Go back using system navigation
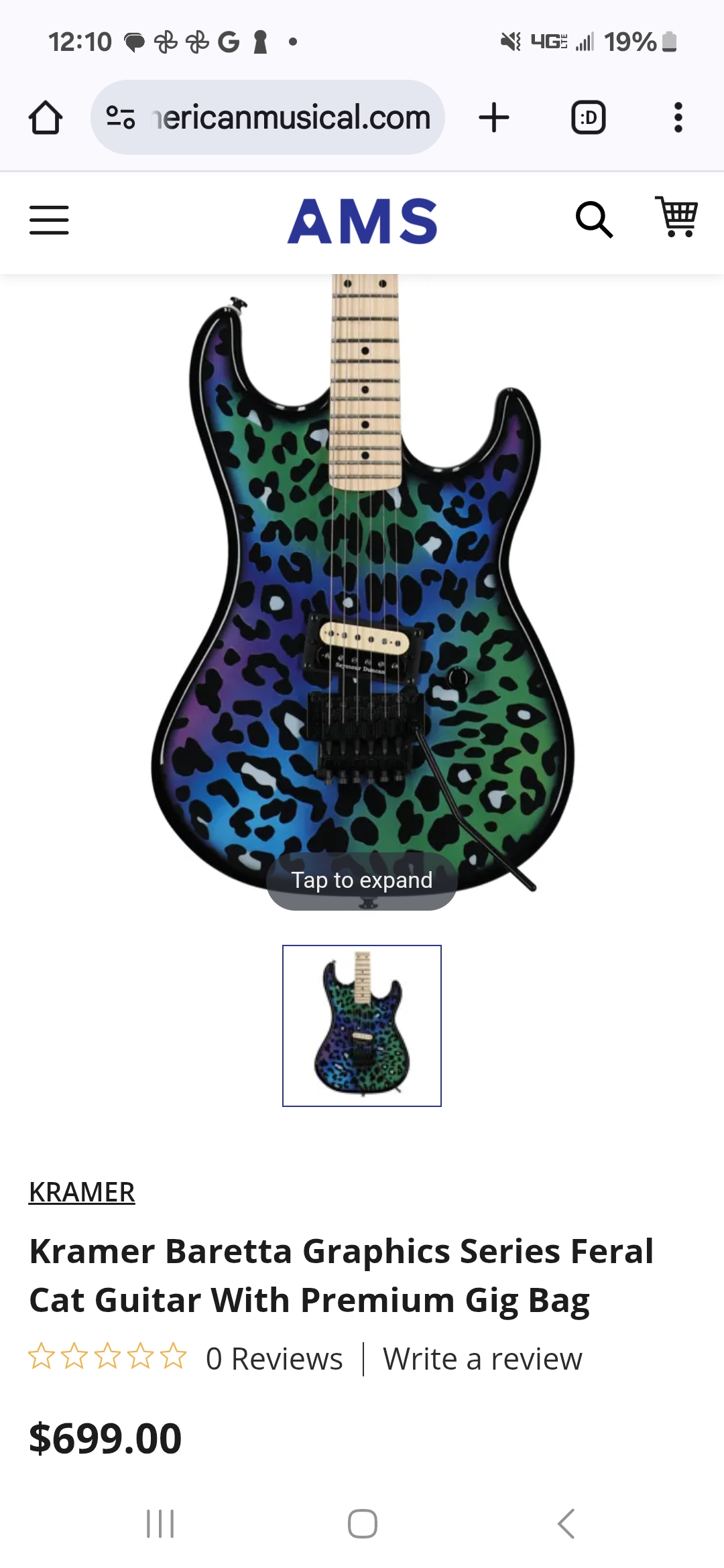 566,1523
